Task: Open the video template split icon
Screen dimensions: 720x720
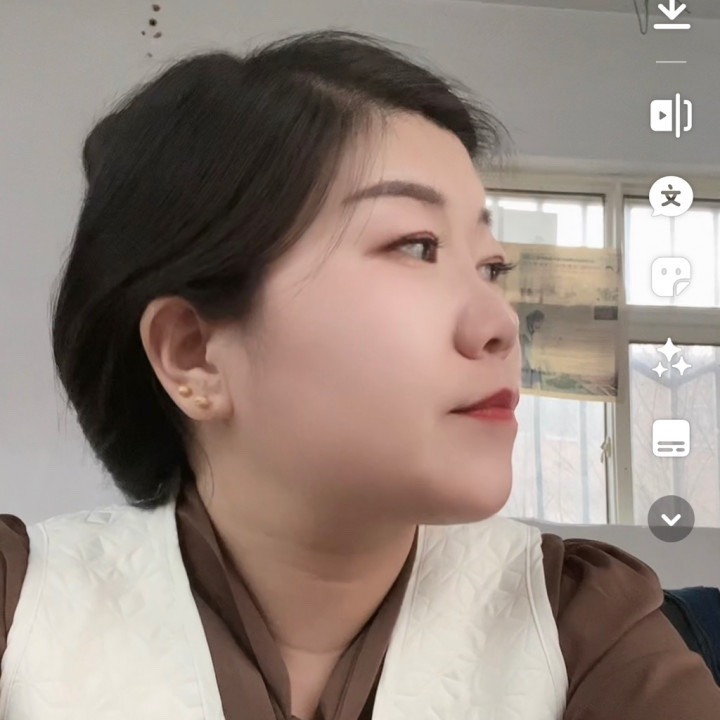Action: point(671,115)
